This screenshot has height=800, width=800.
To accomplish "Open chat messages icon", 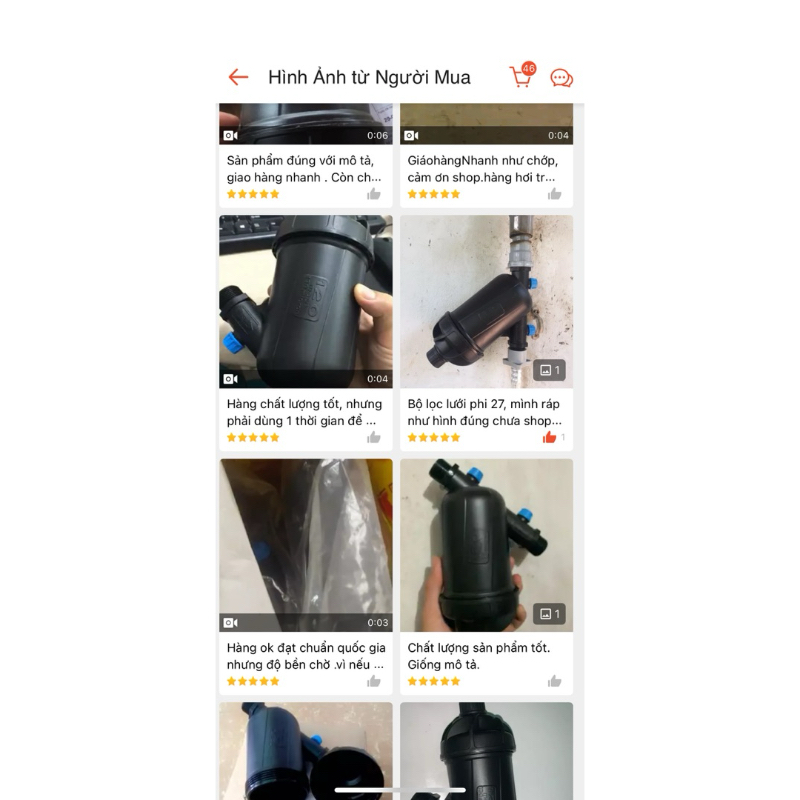I will pyautogui.click(x=562, y=78).
